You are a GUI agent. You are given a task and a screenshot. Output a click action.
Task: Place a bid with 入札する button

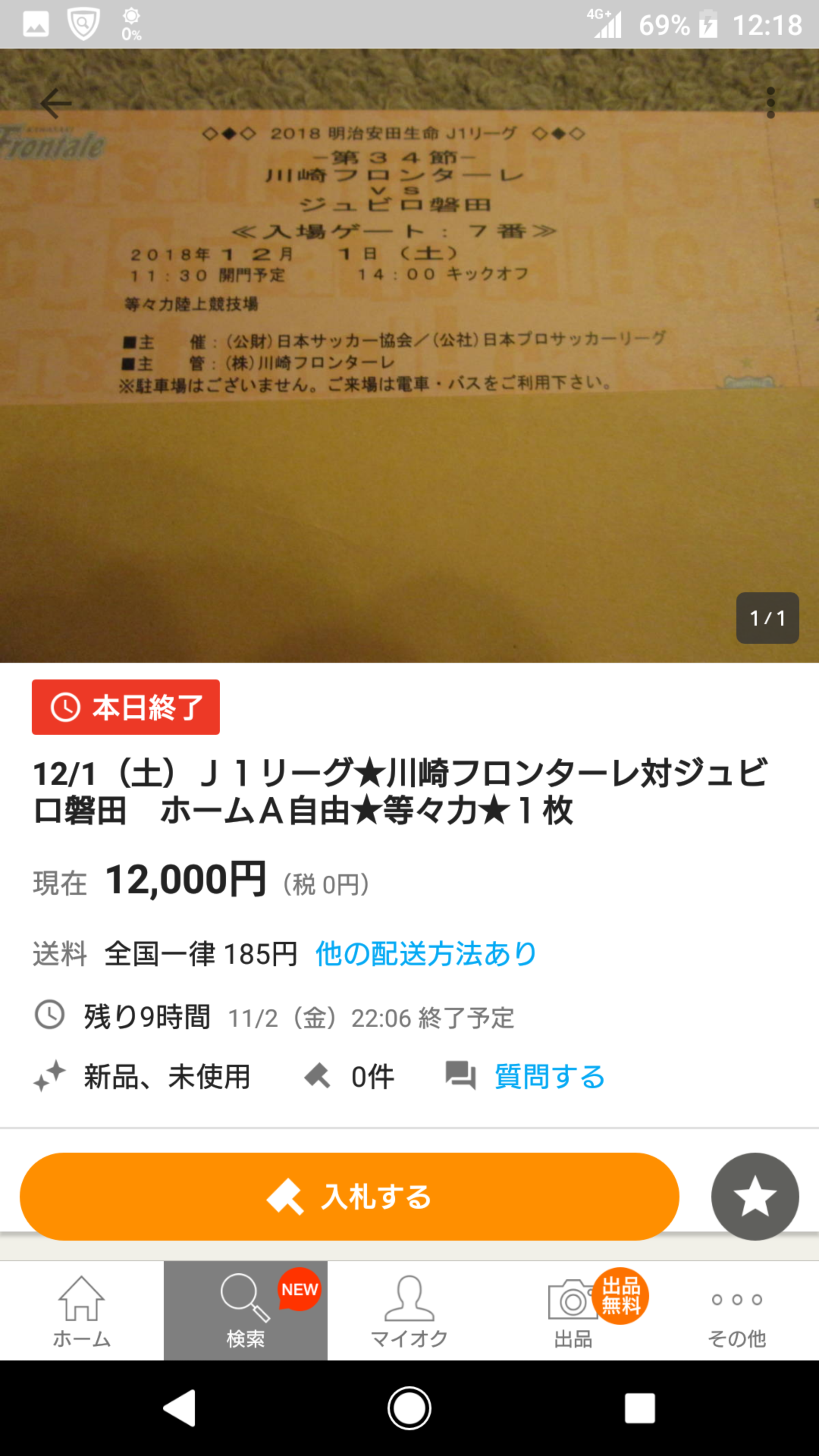point(349,1197)
